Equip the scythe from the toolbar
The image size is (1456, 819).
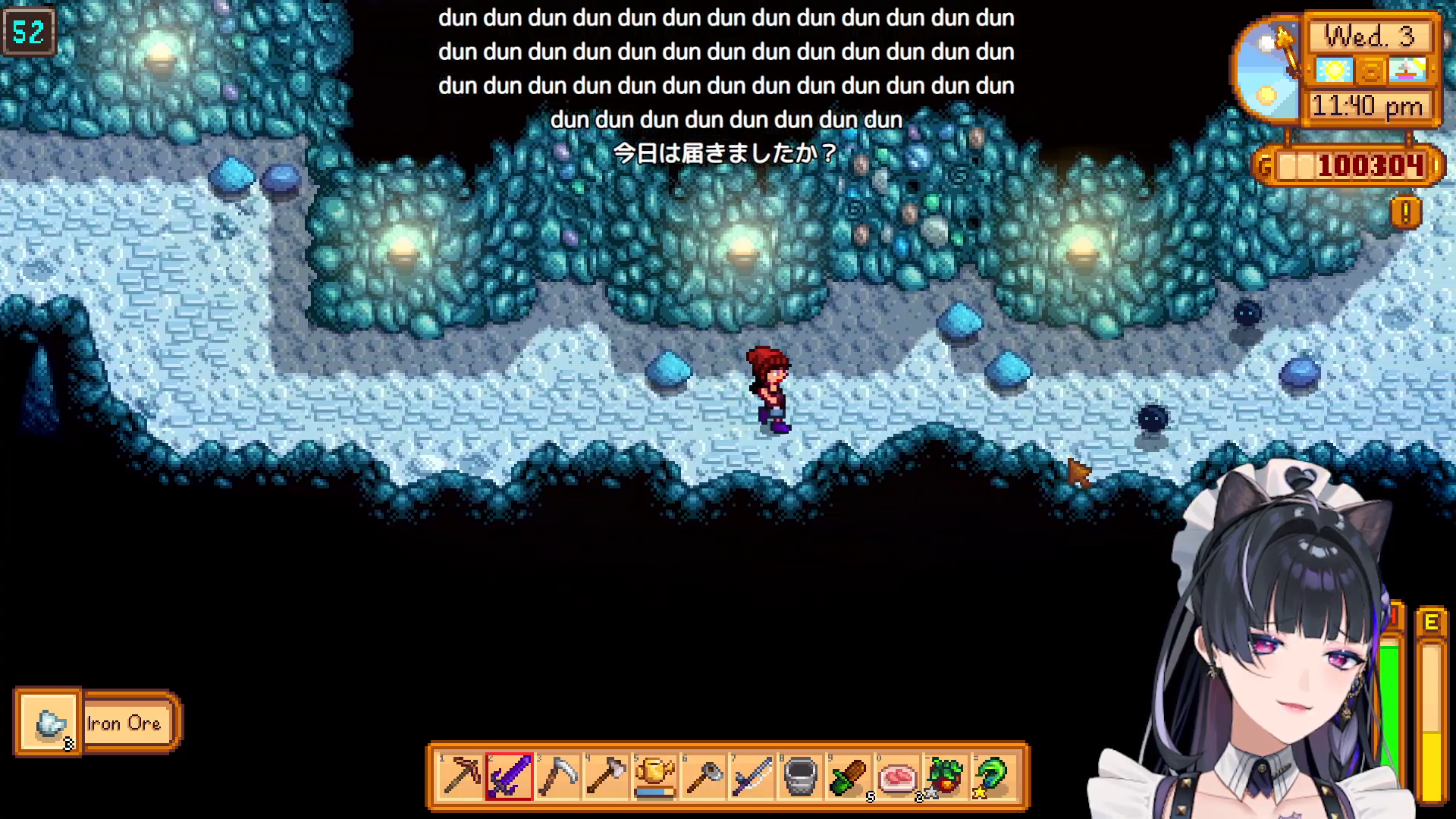(x=558, y=777)
